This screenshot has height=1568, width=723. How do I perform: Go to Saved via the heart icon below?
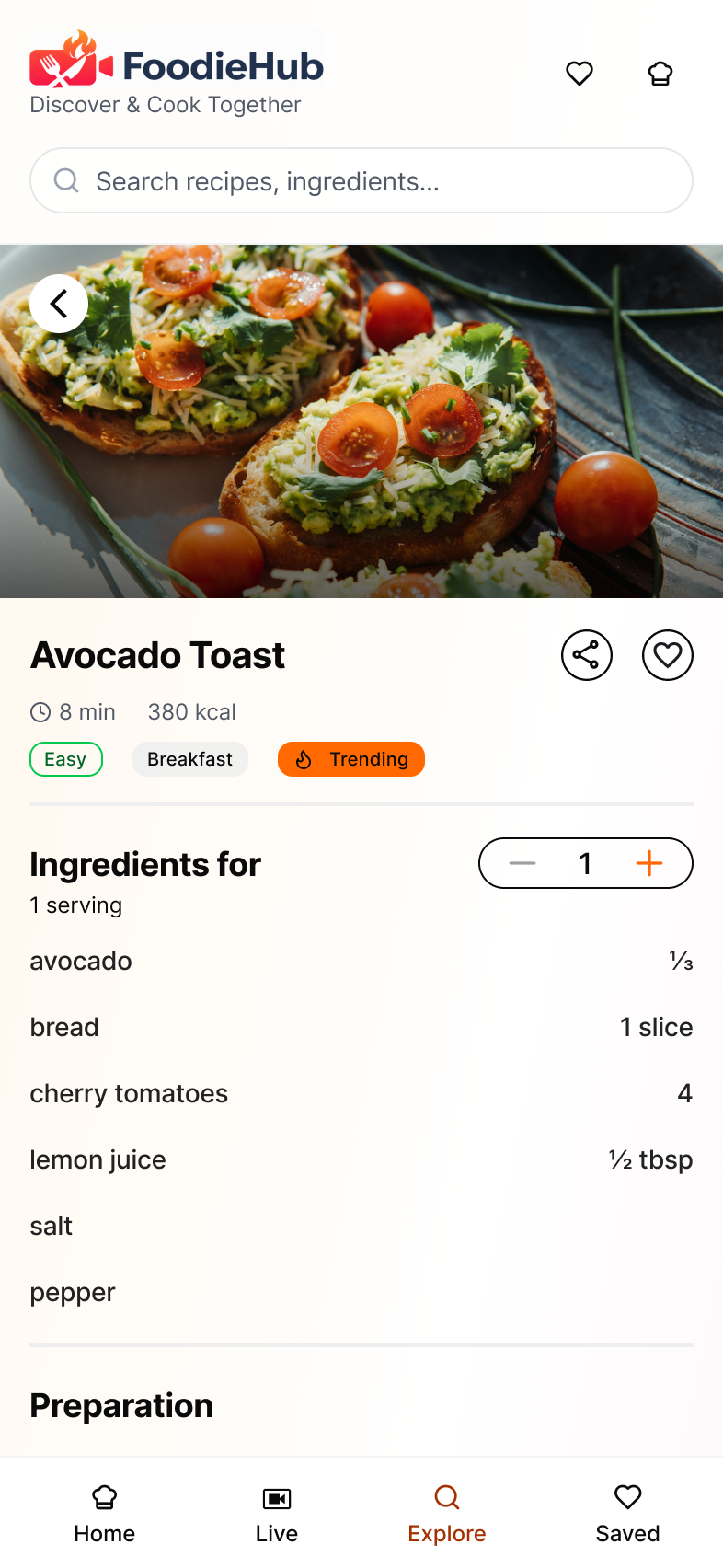tap(627, 1497)
